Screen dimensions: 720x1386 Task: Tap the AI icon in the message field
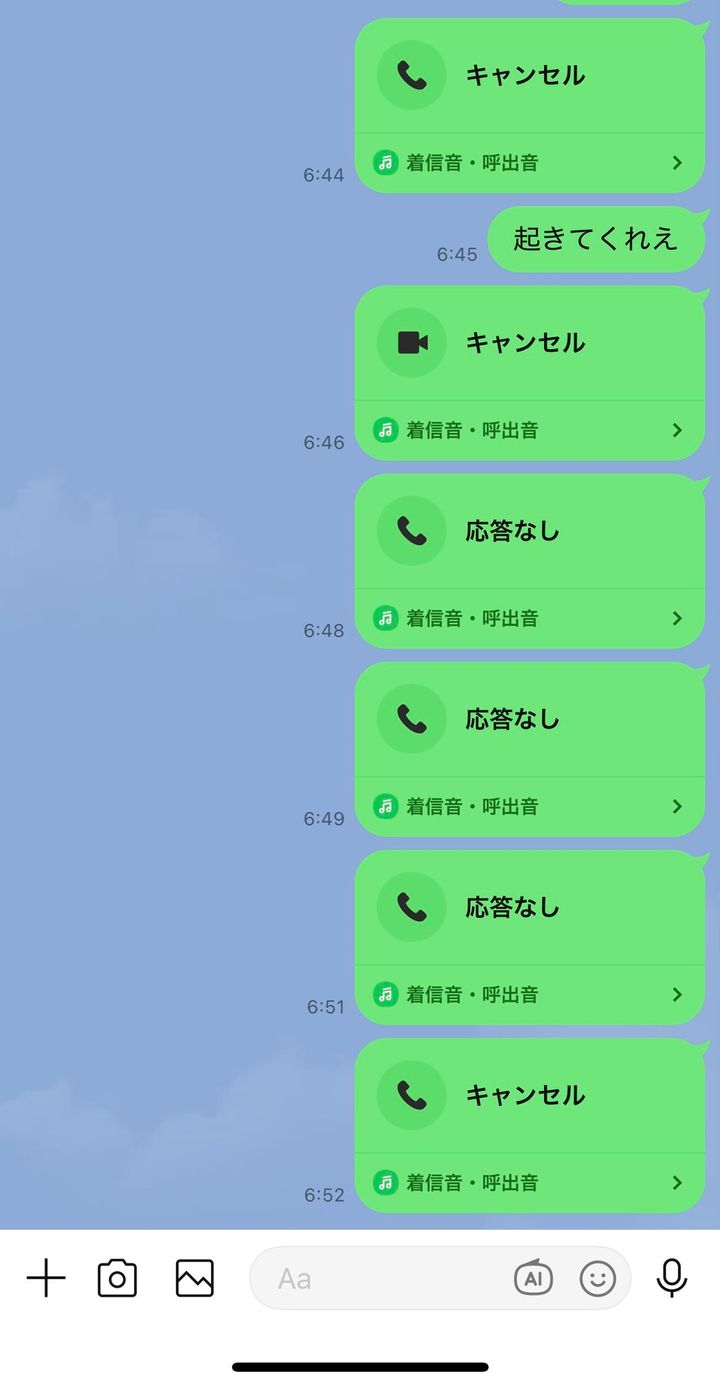533,1278
